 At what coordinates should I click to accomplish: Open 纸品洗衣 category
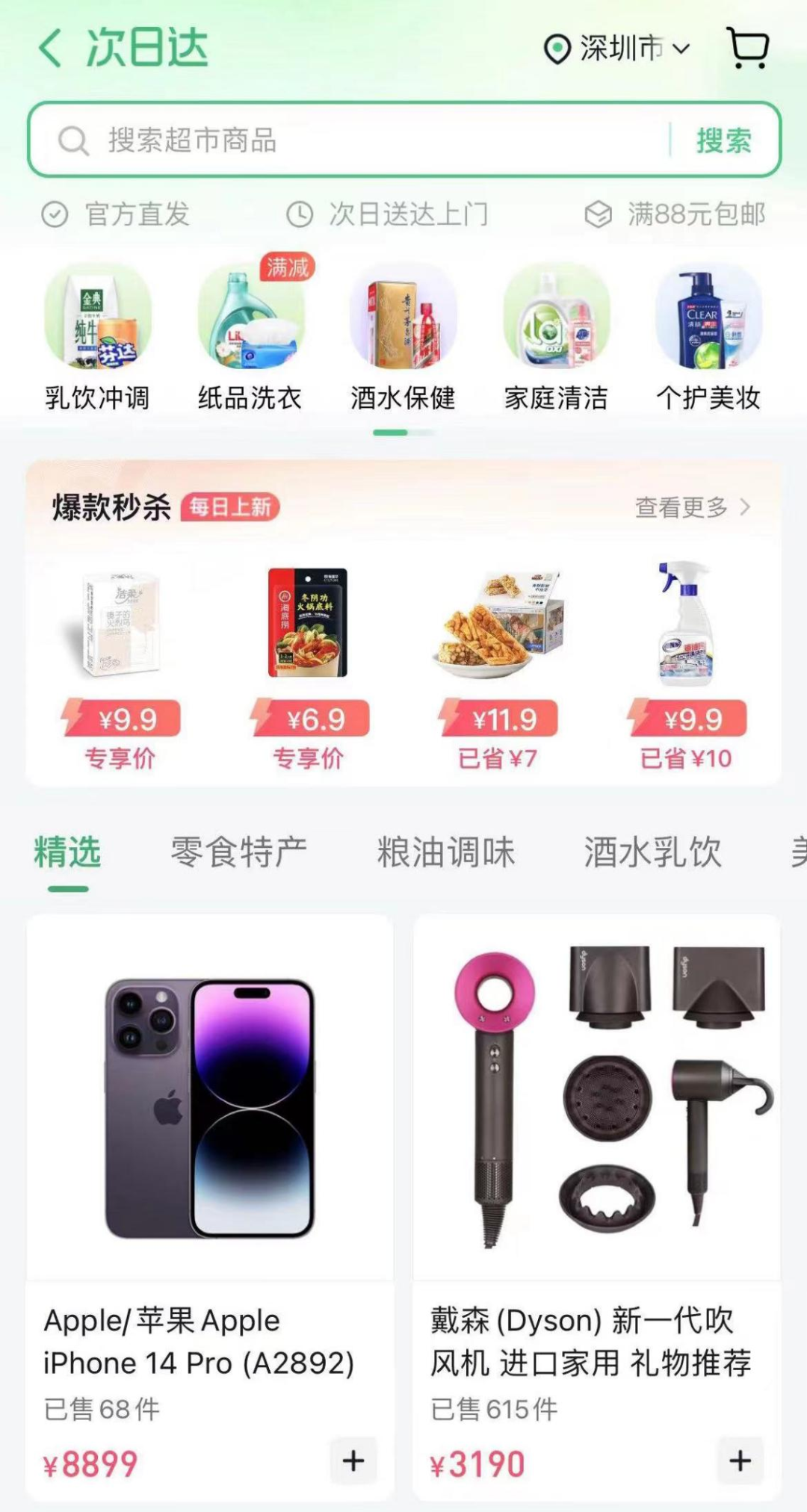tap(250, 336)
